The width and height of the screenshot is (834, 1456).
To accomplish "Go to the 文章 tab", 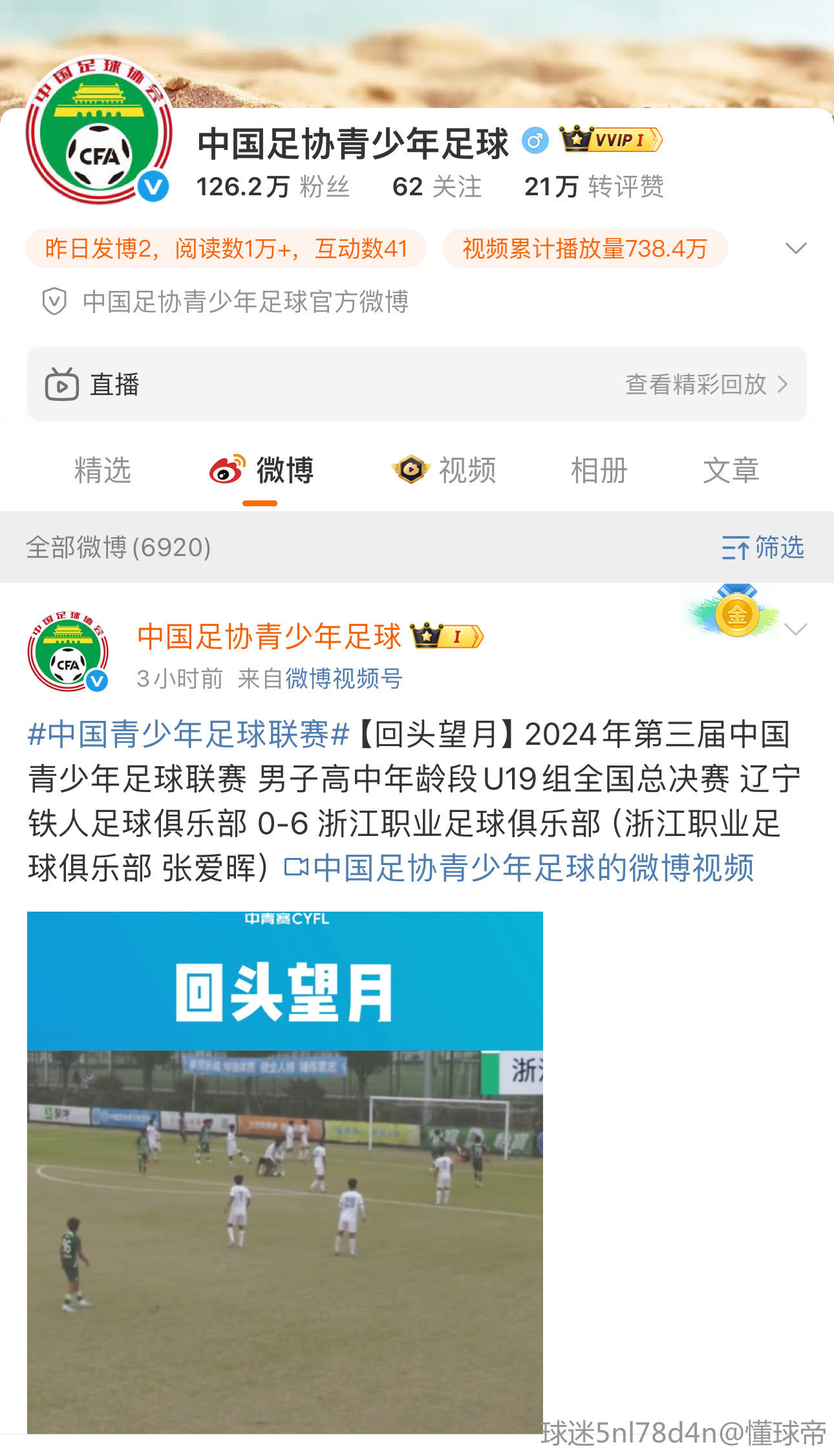I will coord(731,470).
